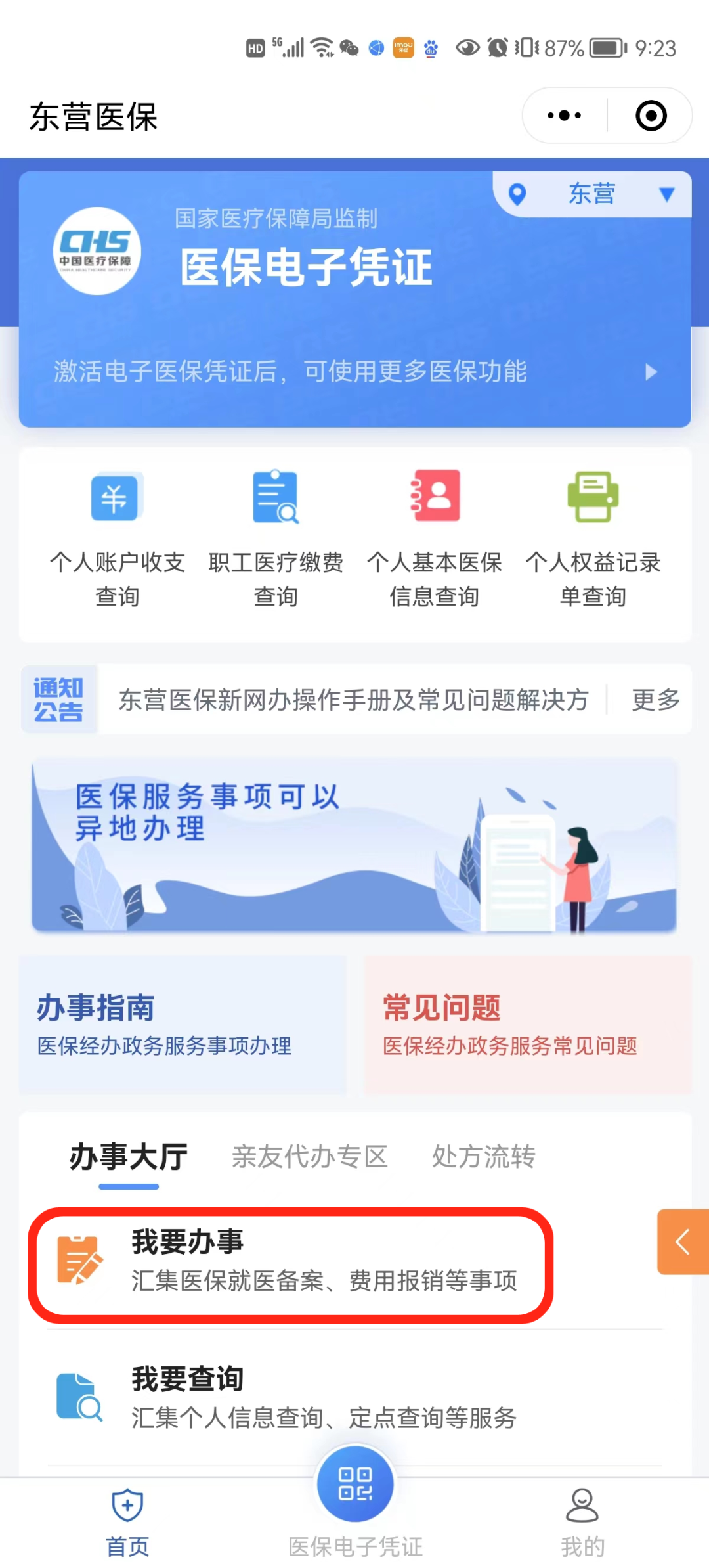Open the 常见问题 card
Image resolution: width=709 pixels, height=1568 pixels.
click(x=528, y=1025)
